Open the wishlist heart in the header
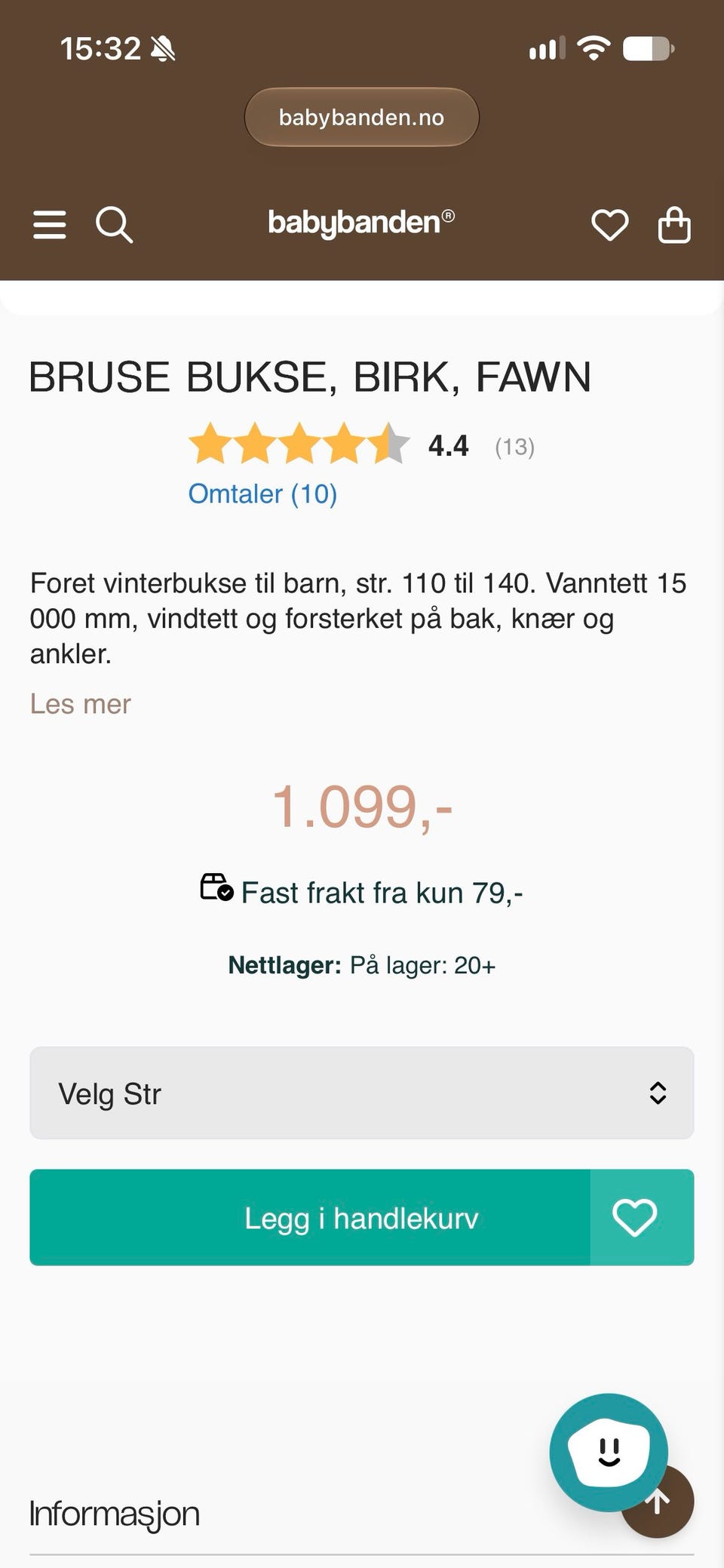 609,225
